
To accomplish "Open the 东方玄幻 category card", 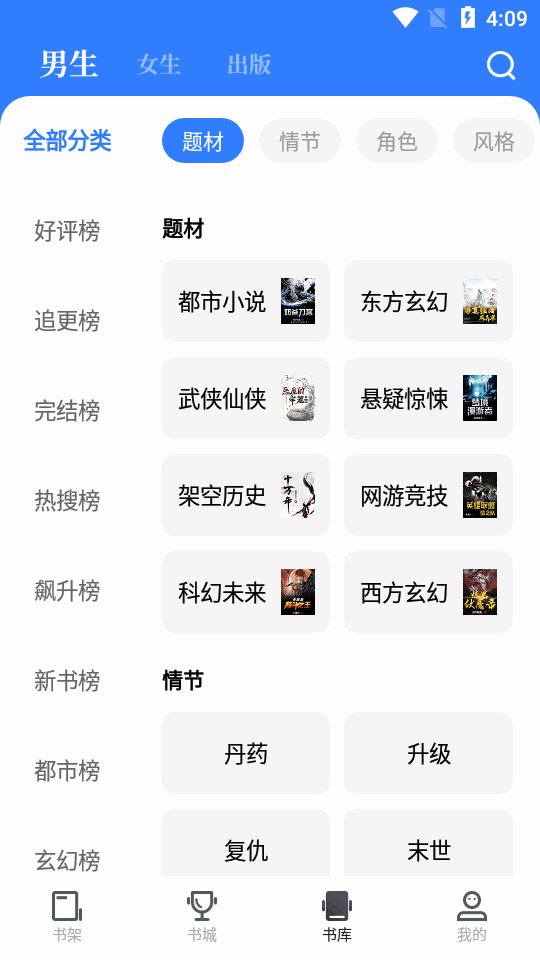I will (x=429, y=301).
